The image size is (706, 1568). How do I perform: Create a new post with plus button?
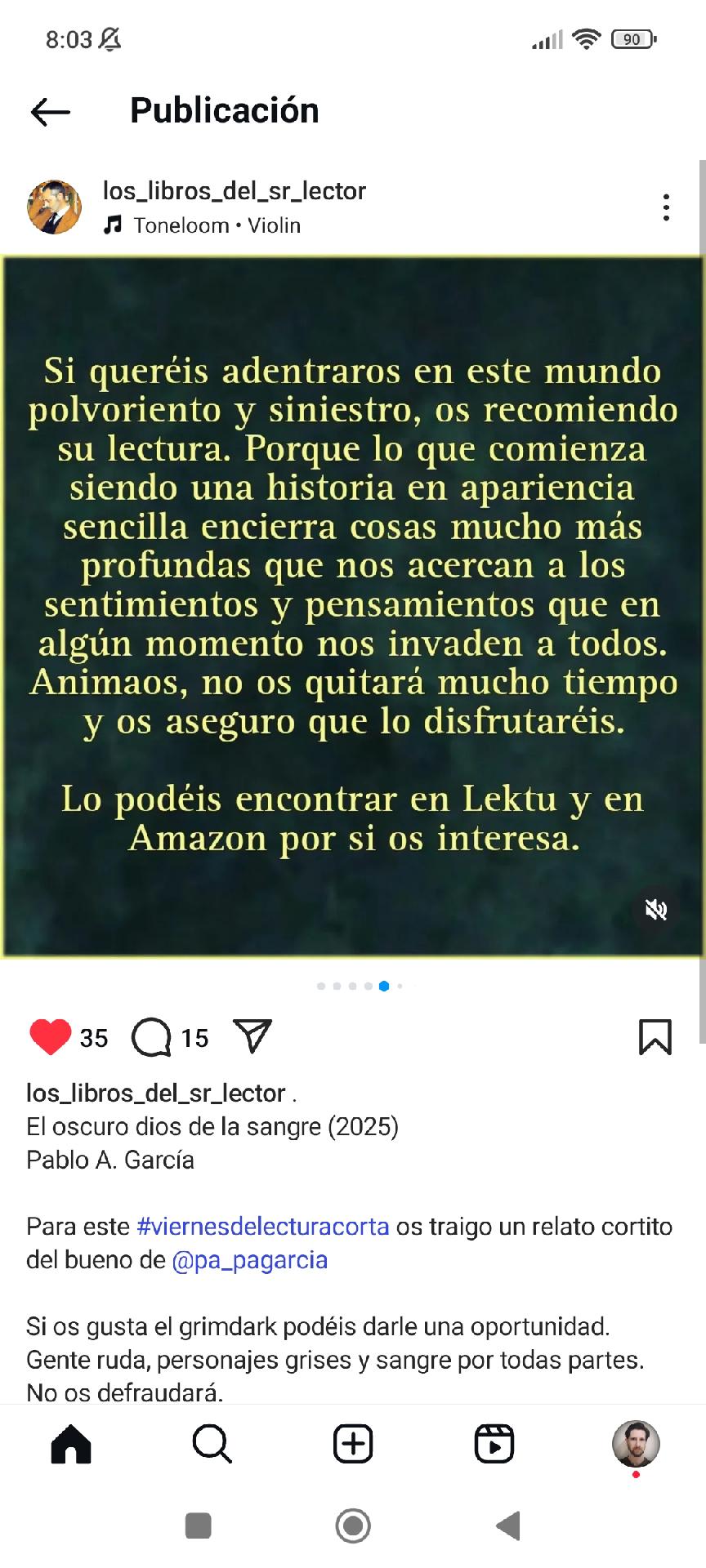pyautogui.click(x=353, y=1443)
